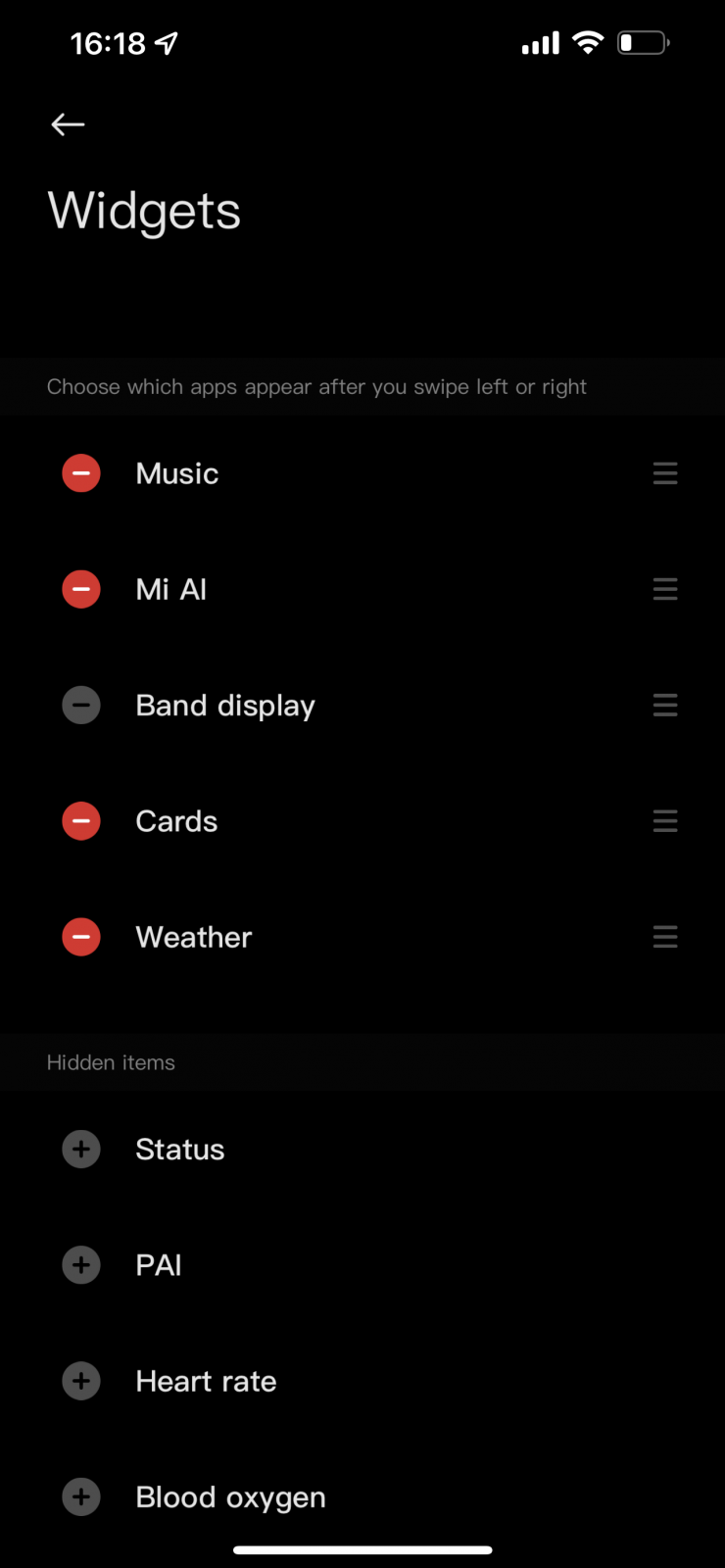Tap the reorder handle beside Mi AI
Viewport: 725px width, 1568px height.
[x=665, y=589]
